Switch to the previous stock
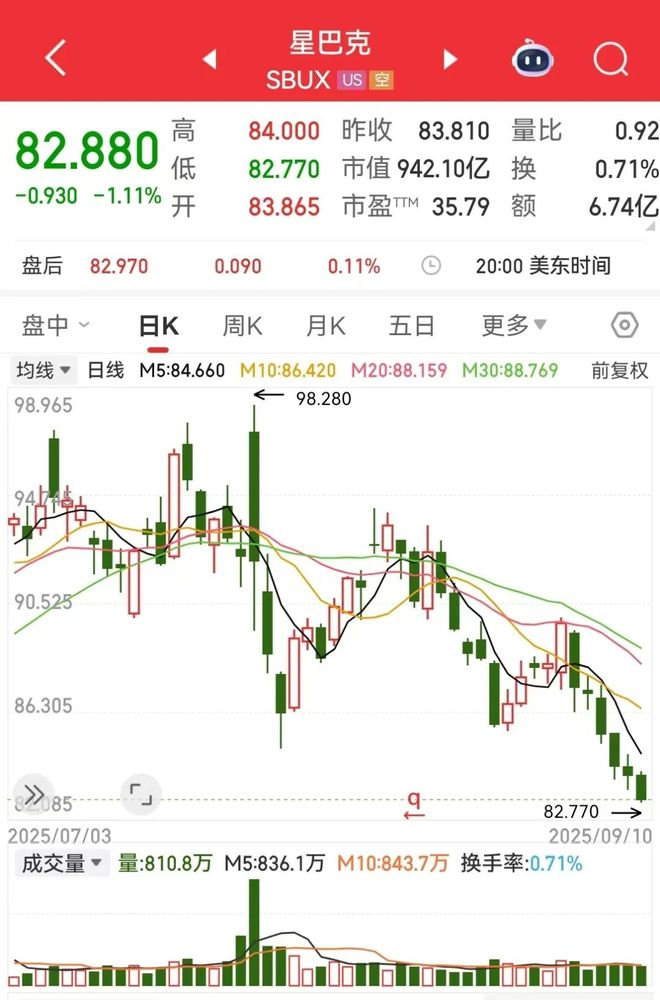 click(x=210, y=59)
